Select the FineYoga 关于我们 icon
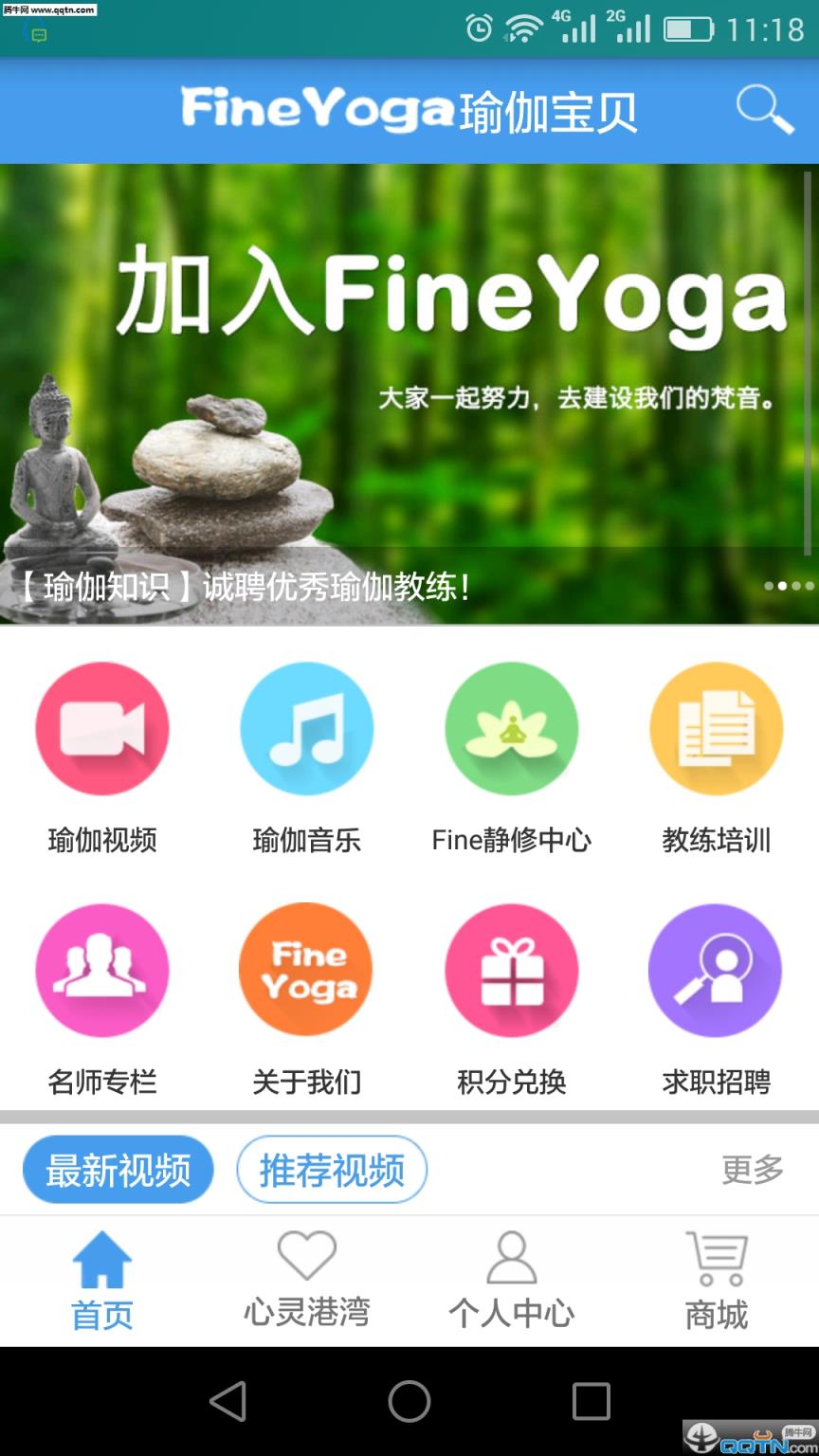 point(307,970)
